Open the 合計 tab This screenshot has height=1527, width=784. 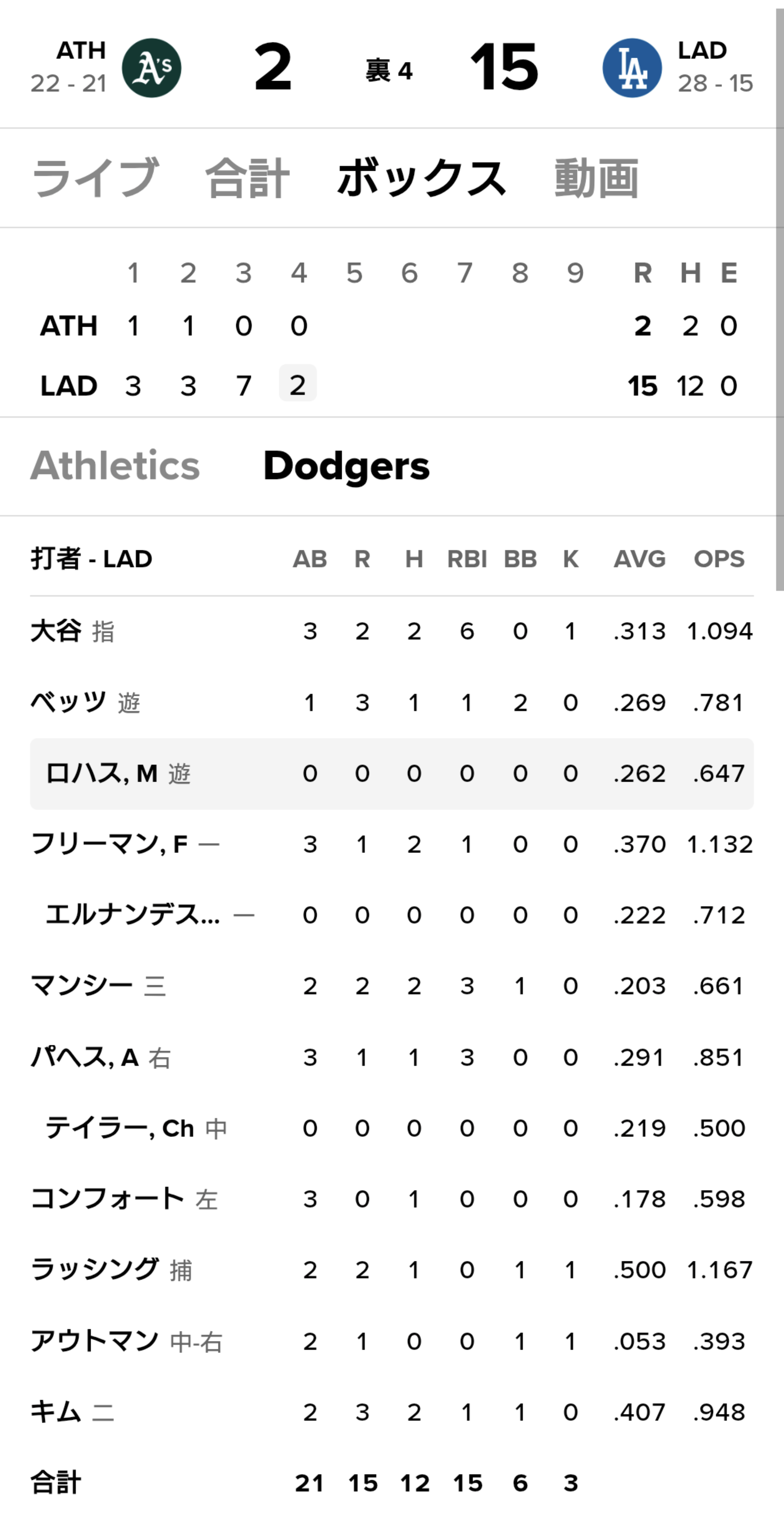[247, 177]
